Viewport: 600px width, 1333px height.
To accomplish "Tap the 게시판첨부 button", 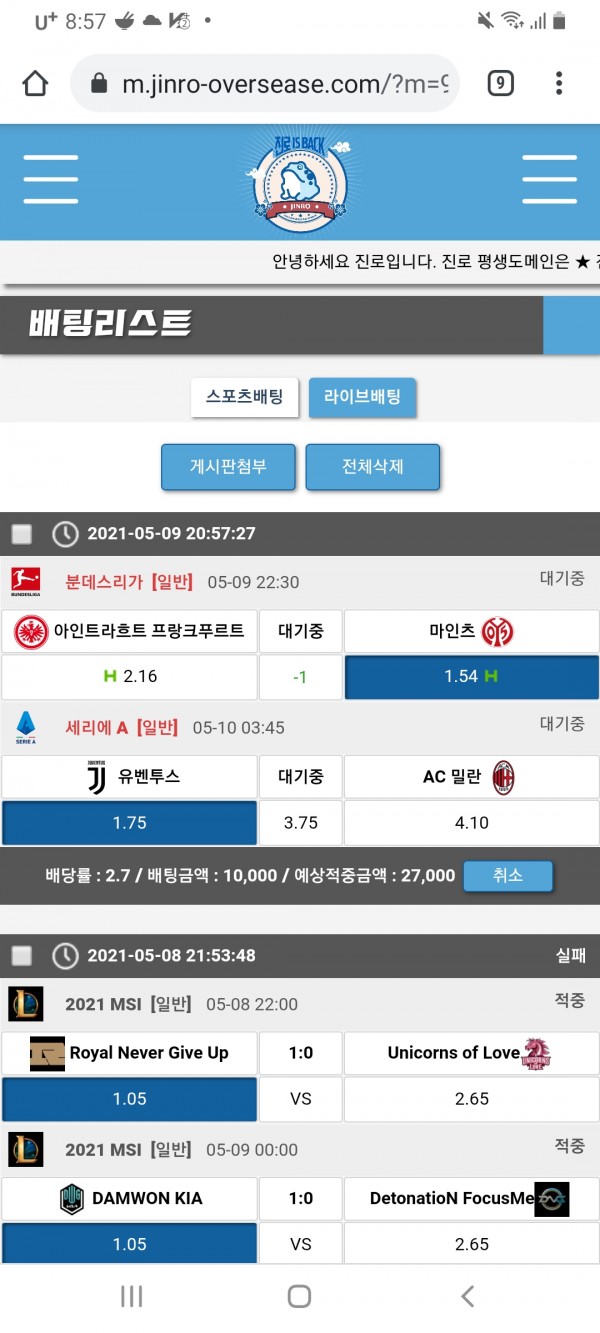I will [x=228, y=467].
